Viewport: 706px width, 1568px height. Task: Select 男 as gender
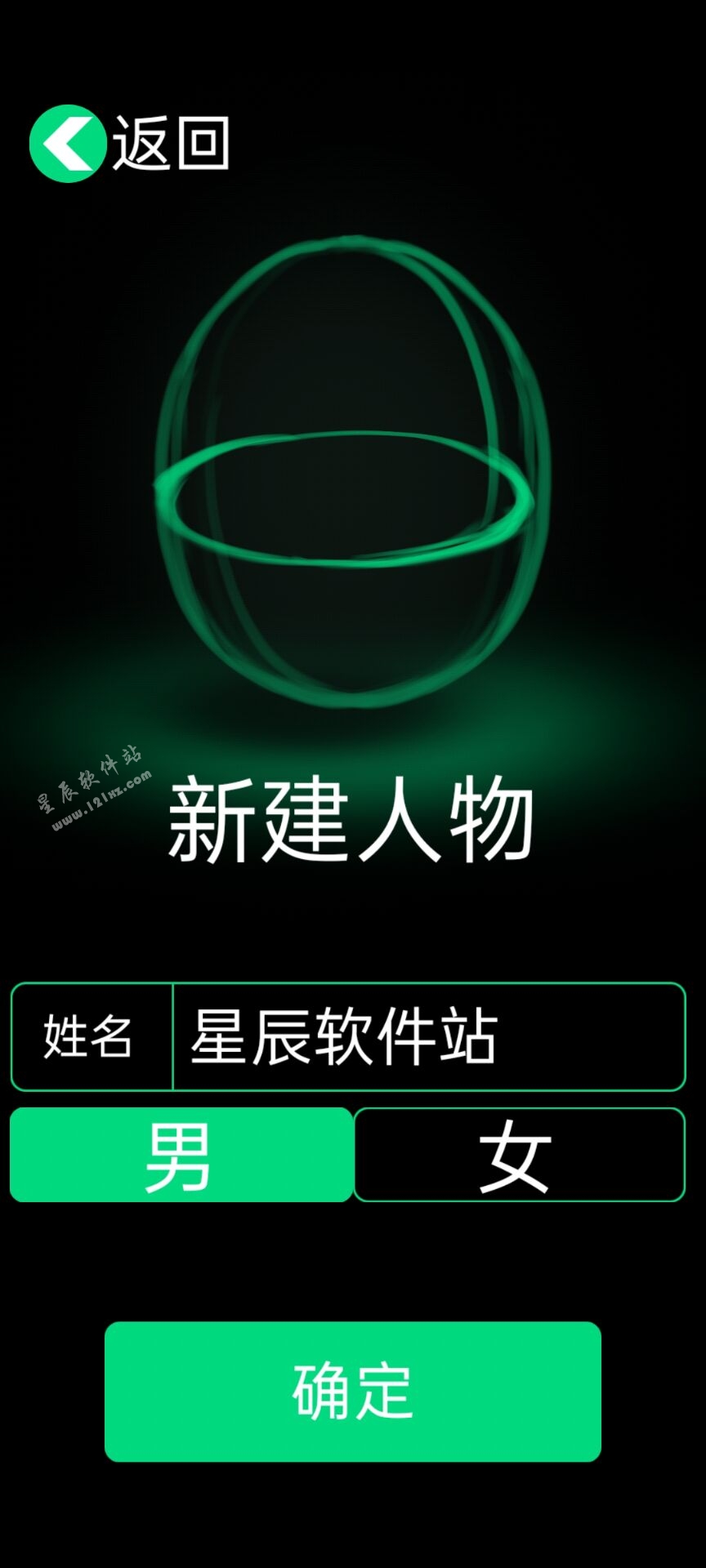(181, 1155)
